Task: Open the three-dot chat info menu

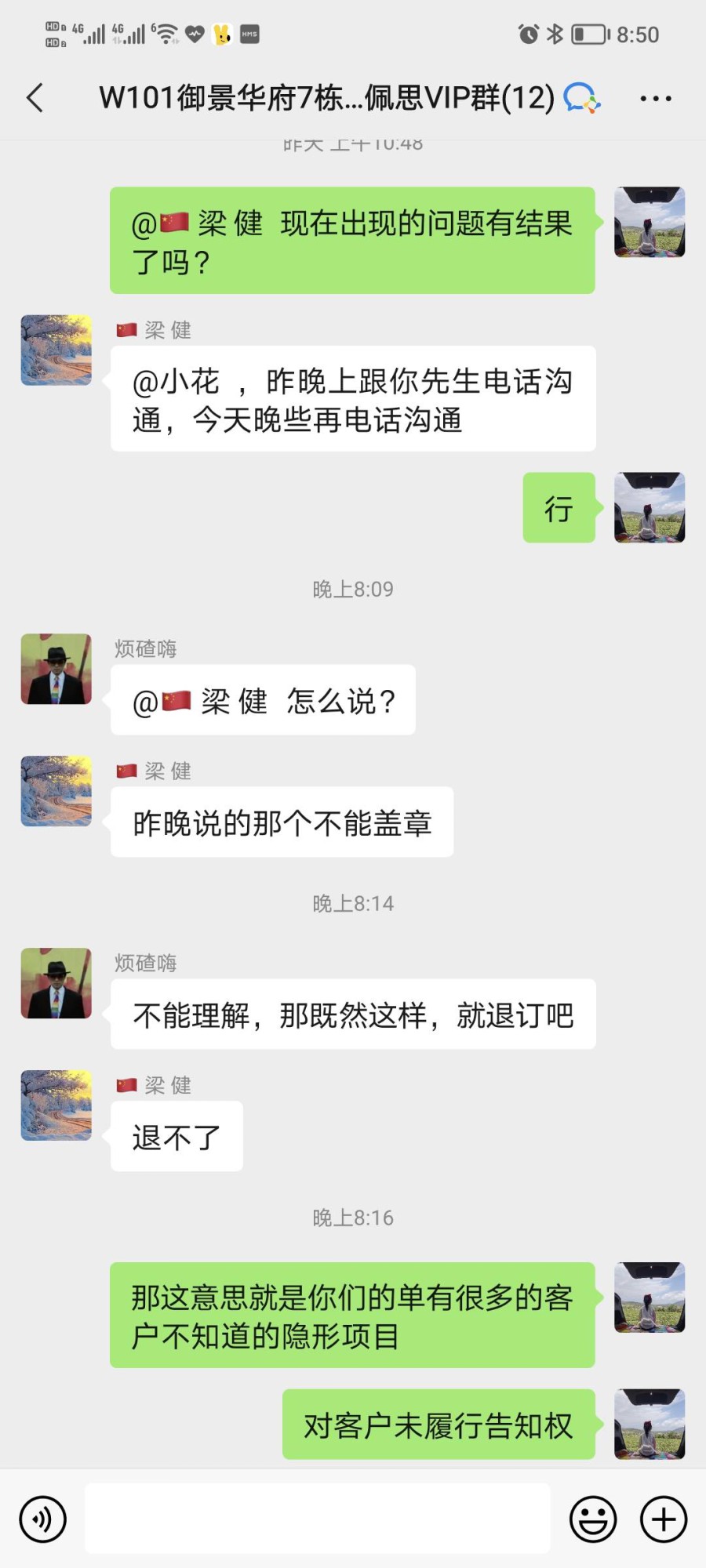Action: tap(655, 99)
